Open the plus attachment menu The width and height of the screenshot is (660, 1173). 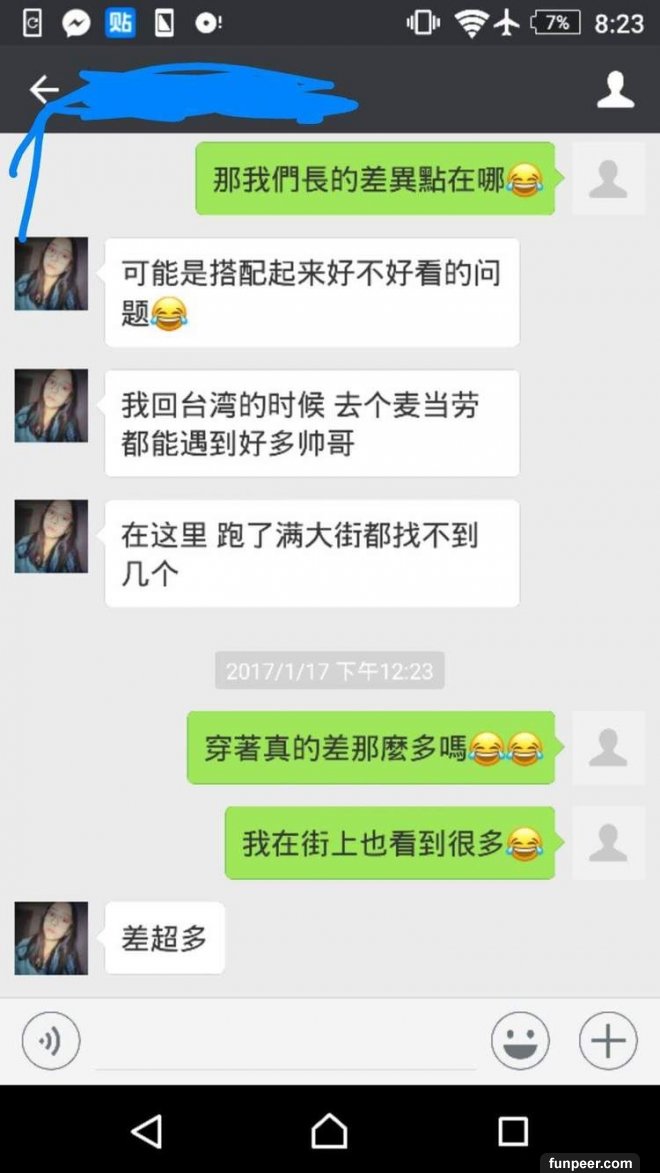pos(607,1041)
